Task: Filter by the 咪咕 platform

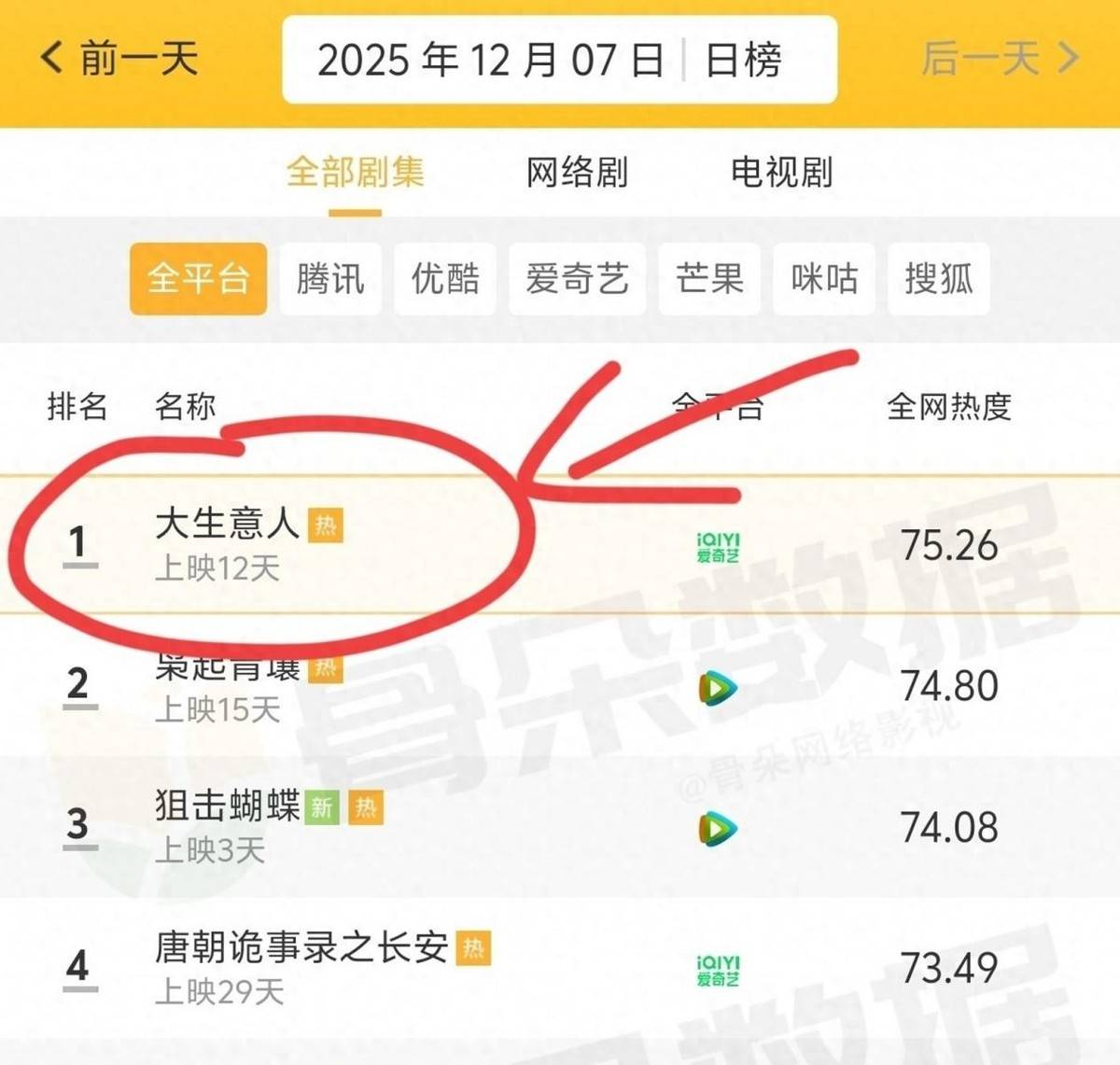Action: (x=824, y=278)
